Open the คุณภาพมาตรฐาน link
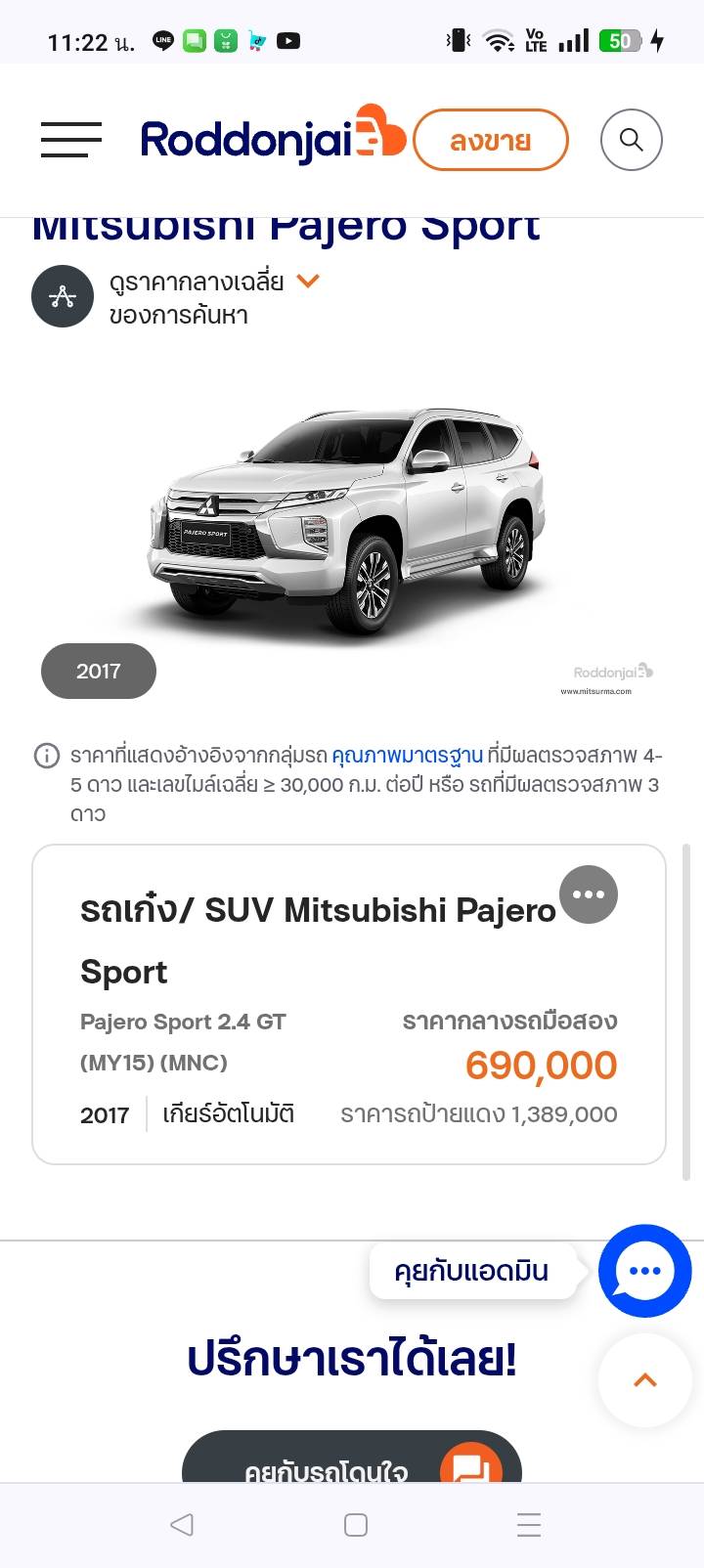 point(407,756)
